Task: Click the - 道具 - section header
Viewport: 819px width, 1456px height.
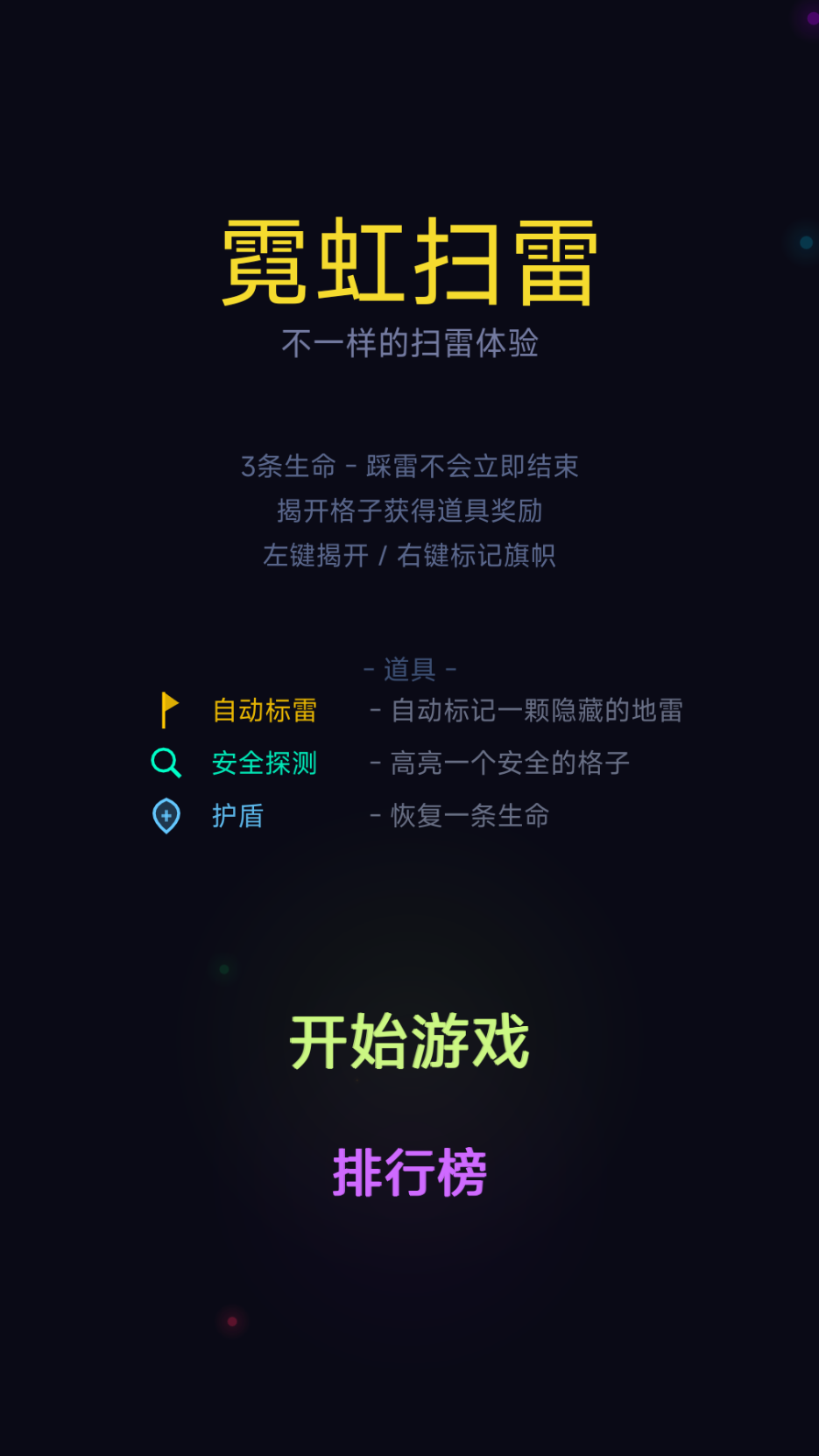Action: [409, 667]
